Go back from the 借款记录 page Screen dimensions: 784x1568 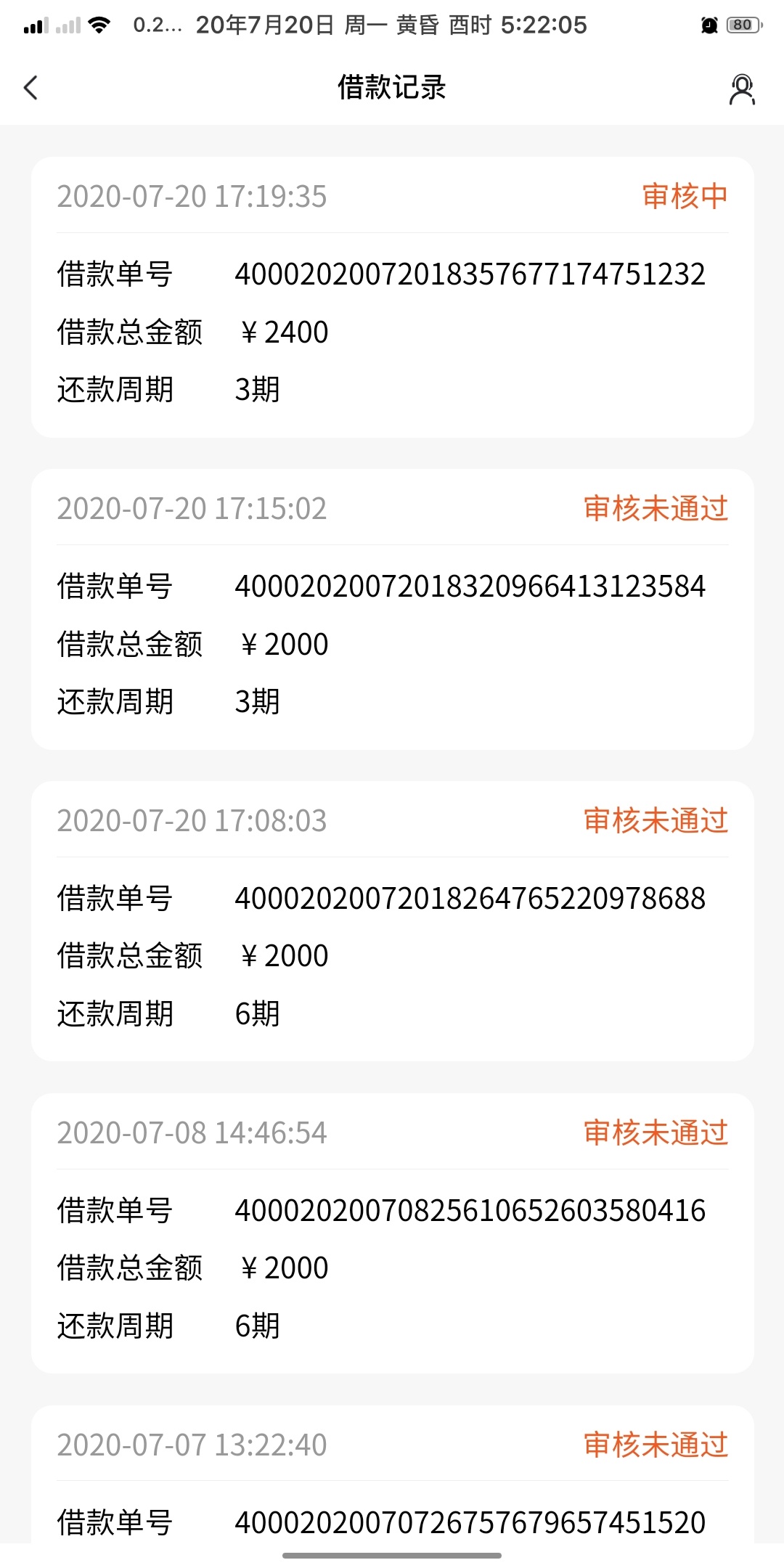(x=30, y=88)
